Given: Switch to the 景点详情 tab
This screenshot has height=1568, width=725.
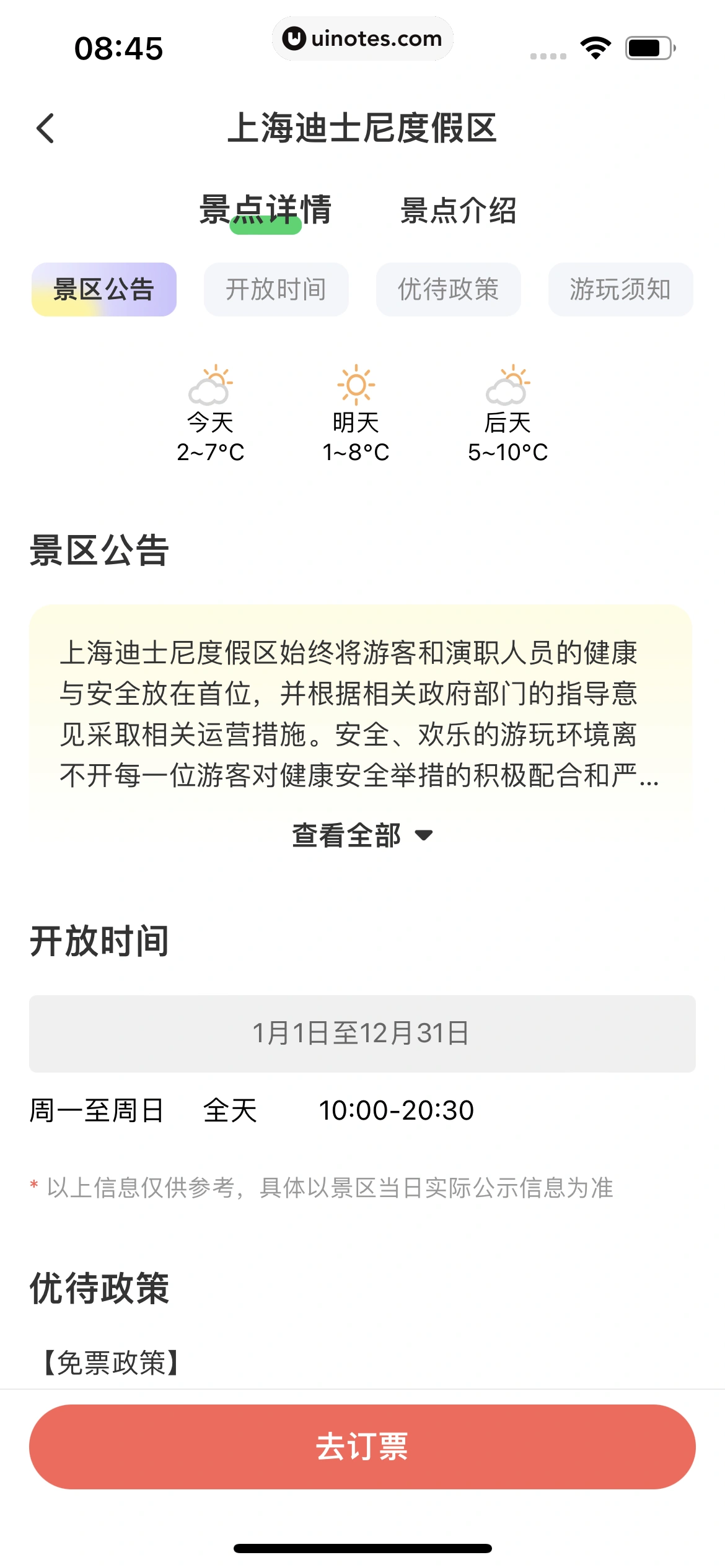Looking at the screenshot, I should tap(265, 211).
